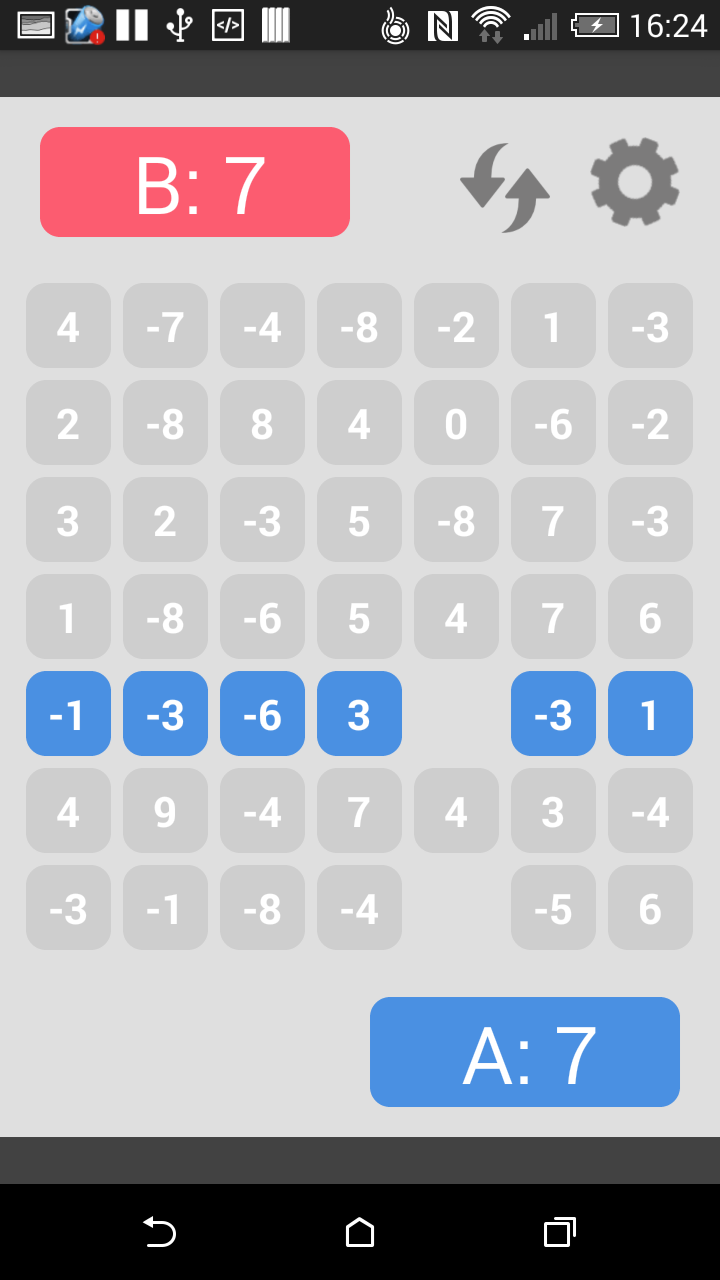
Task: Restart the game with the swap arrows icon
Action: click(x=505, y=186)
